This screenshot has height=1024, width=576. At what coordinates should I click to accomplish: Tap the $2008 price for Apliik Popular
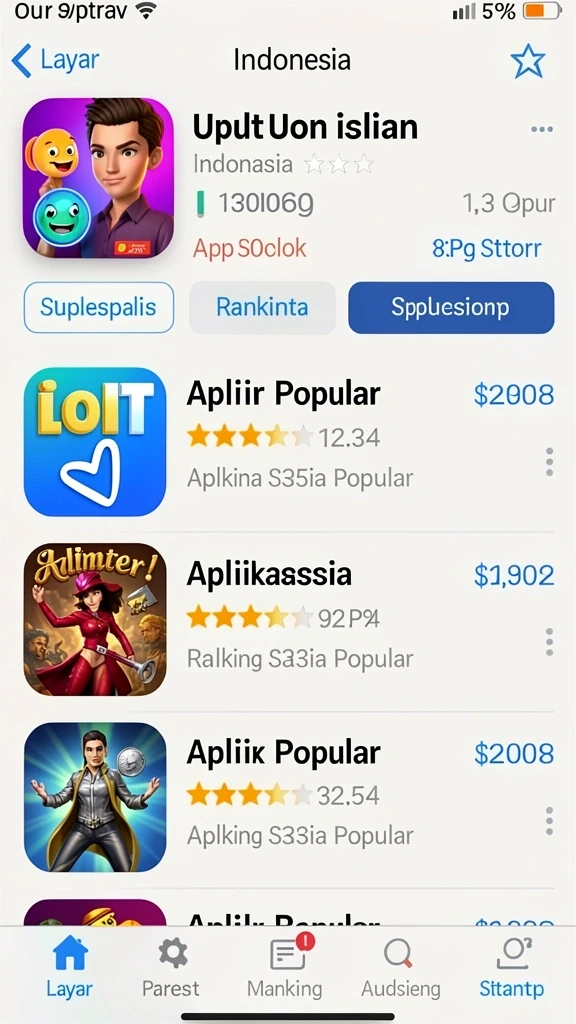(x=514, y=754)
